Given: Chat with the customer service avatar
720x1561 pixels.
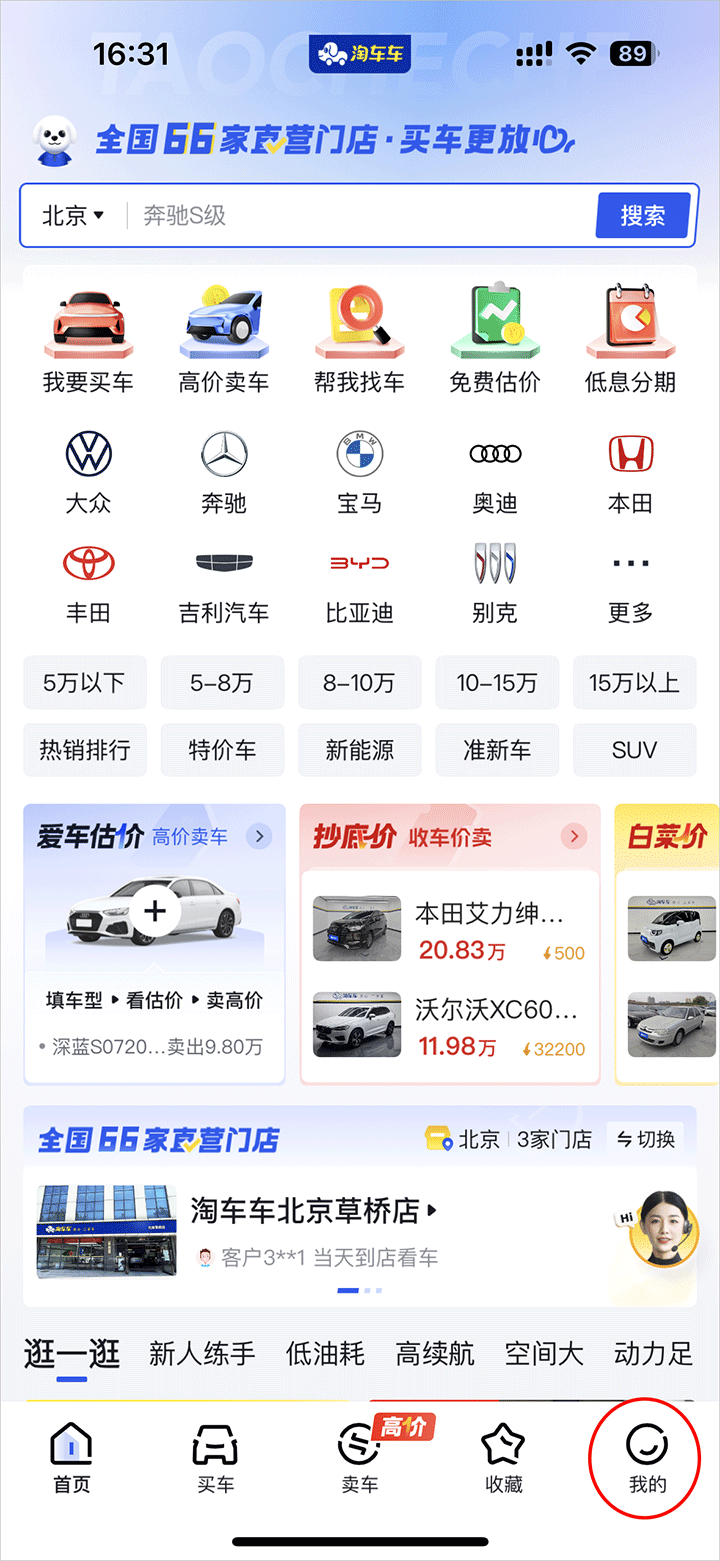Looking at the screenshot, I should coord(662,1230).
